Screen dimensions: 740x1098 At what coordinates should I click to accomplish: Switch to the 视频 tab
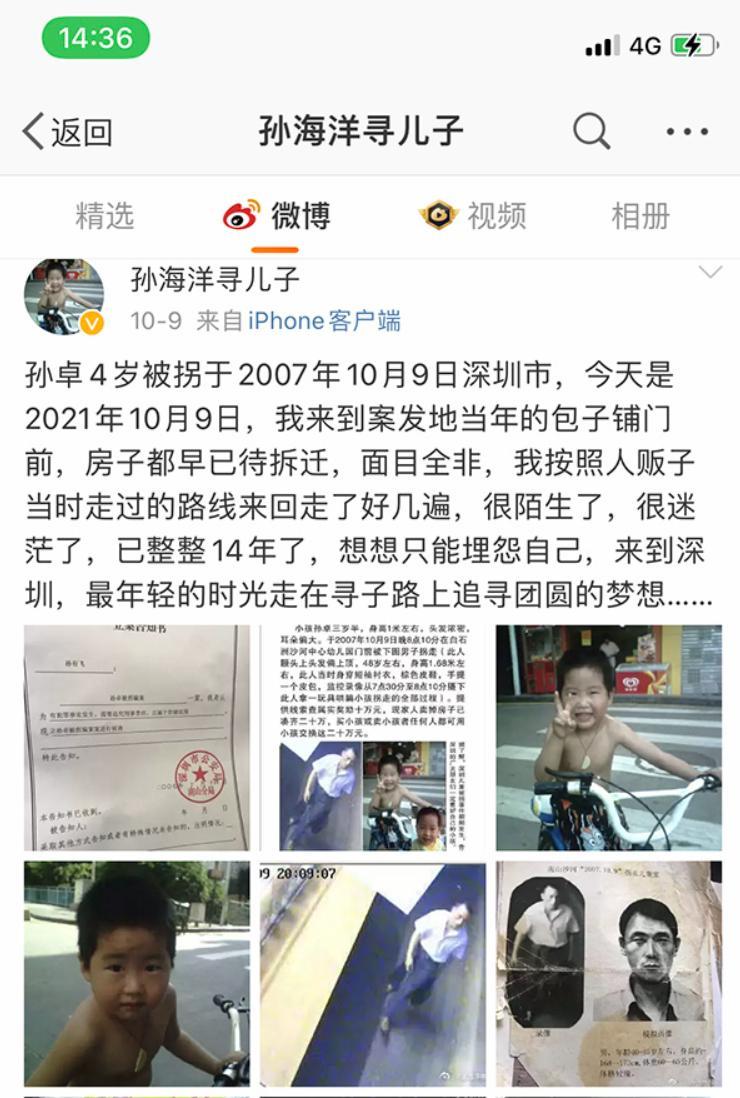pos(473,216)
